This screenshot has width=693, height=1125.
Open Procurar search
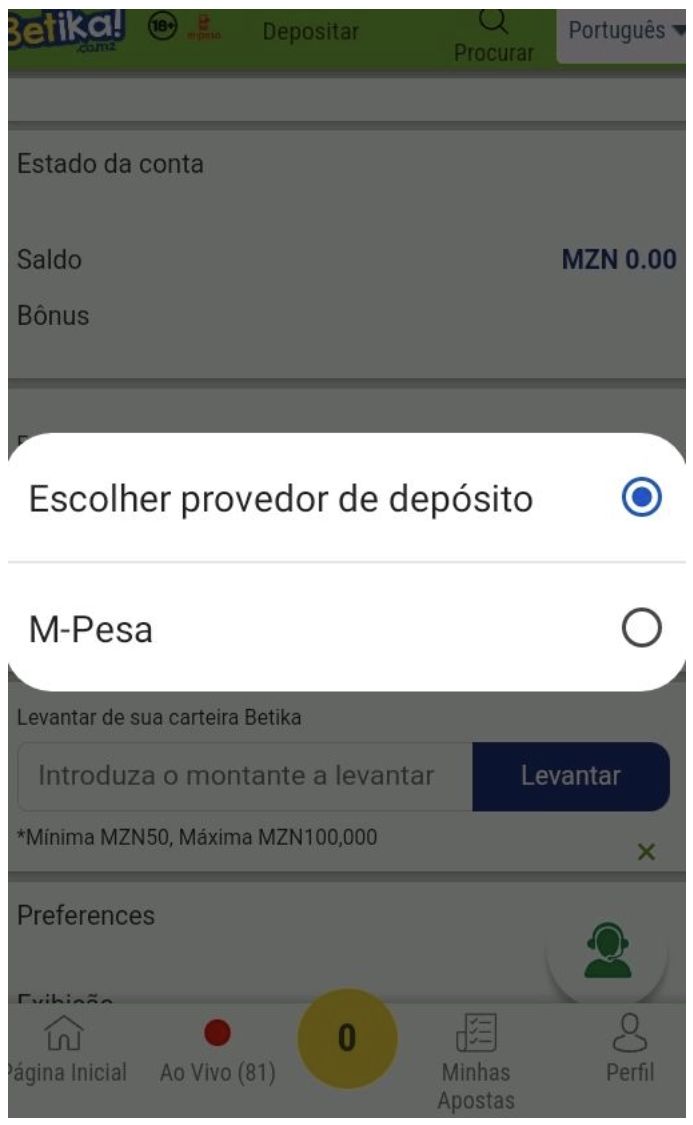coord(494,35)
